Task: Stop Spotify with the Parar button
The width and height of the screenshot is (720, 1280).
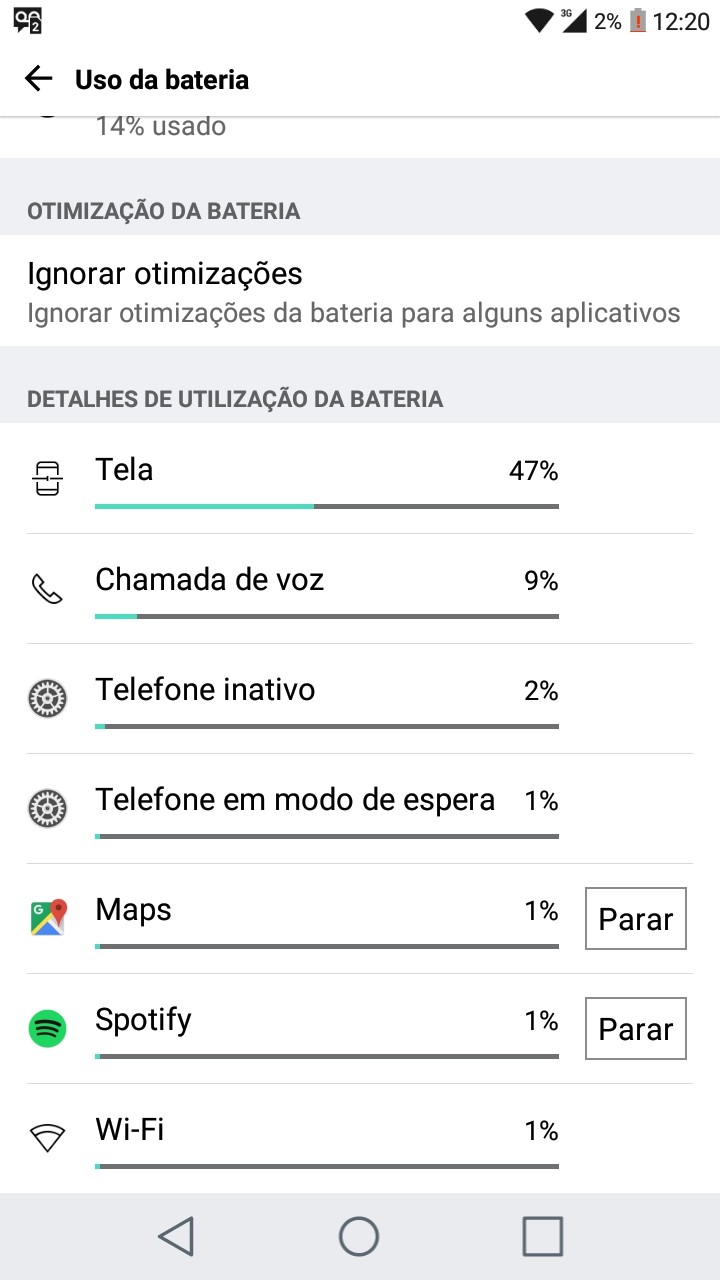Action: click(x=635, y=1029)
